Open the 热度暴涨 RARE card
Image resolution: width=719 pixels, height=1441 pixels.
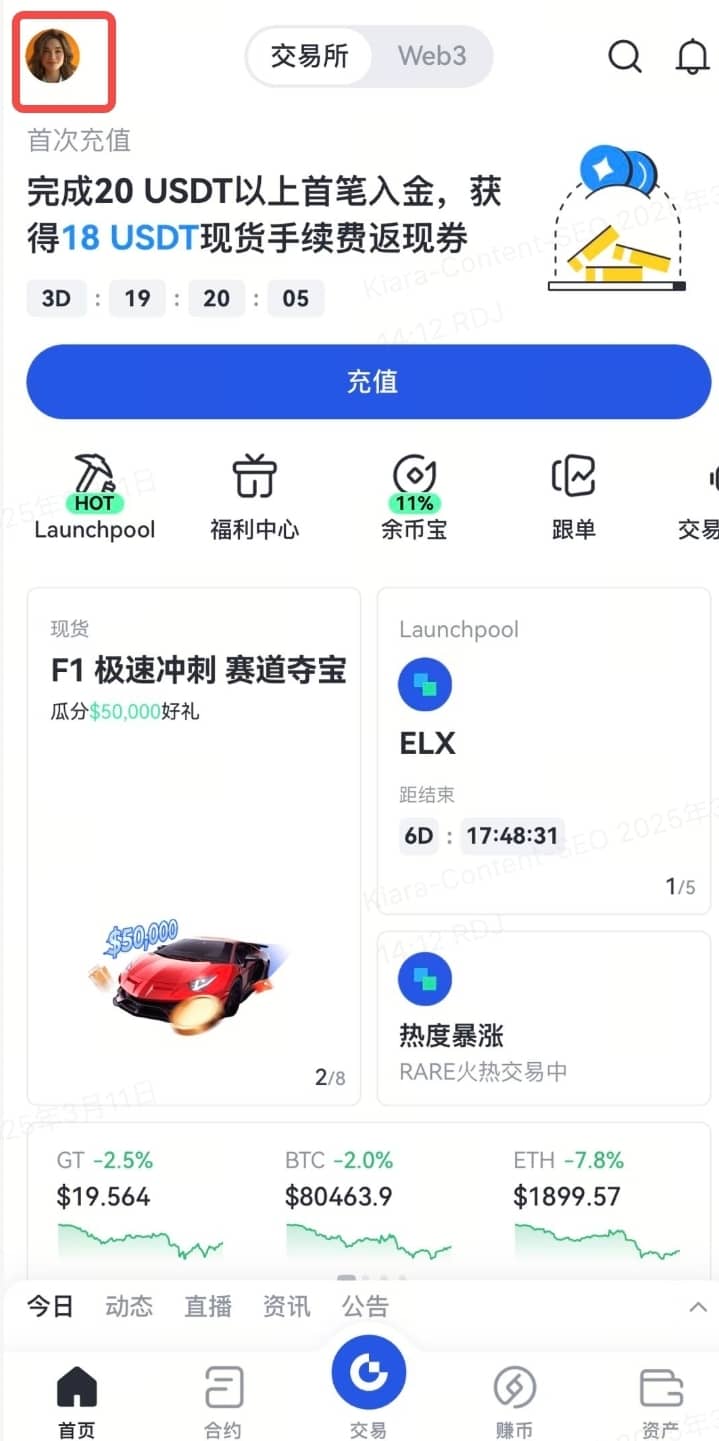pyautogui.click(x=543, y=1017)
